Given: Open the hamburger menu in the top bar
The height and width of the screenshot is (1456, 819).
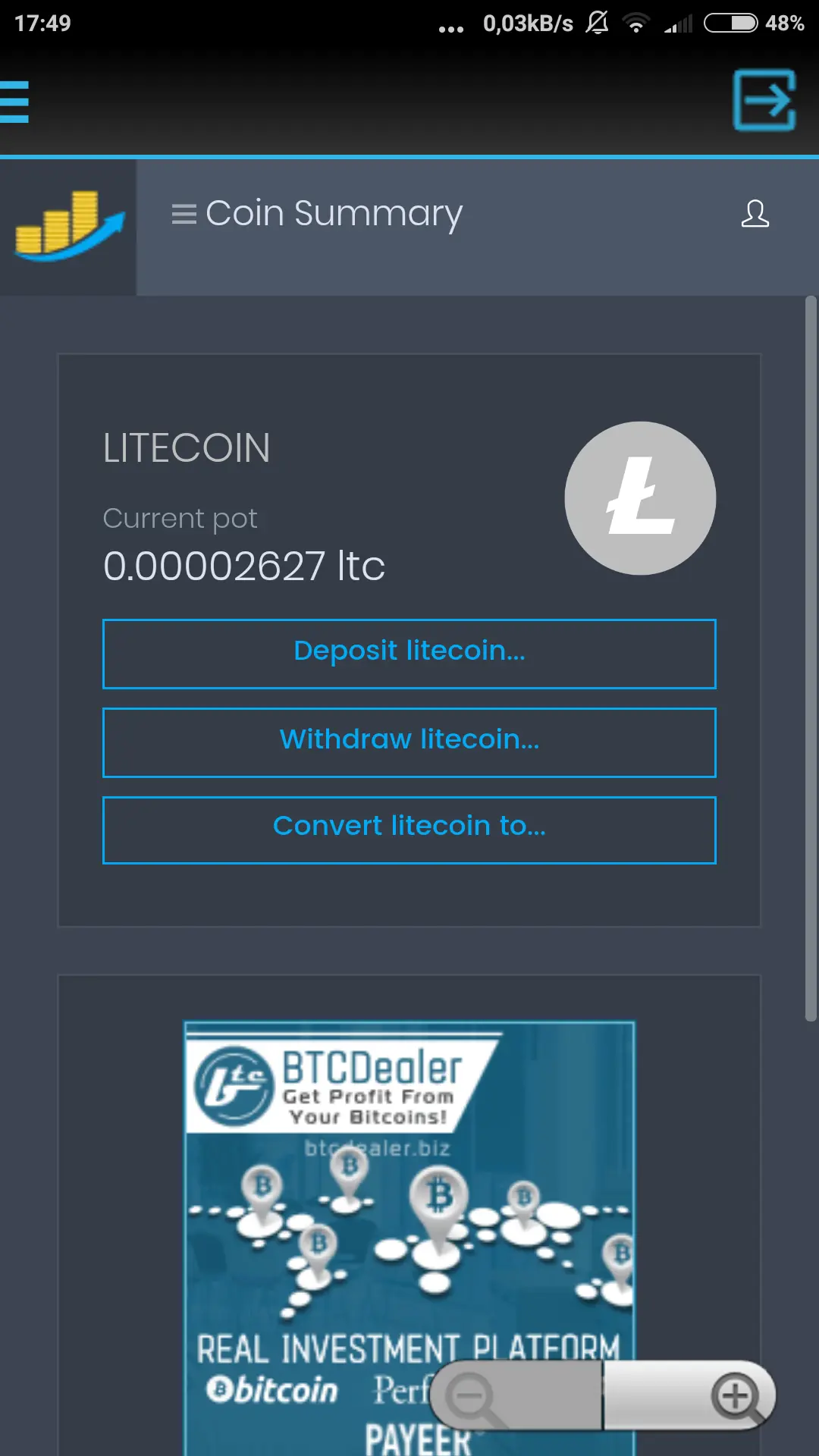Looking at the screenshot, I should tap(15, 102).
